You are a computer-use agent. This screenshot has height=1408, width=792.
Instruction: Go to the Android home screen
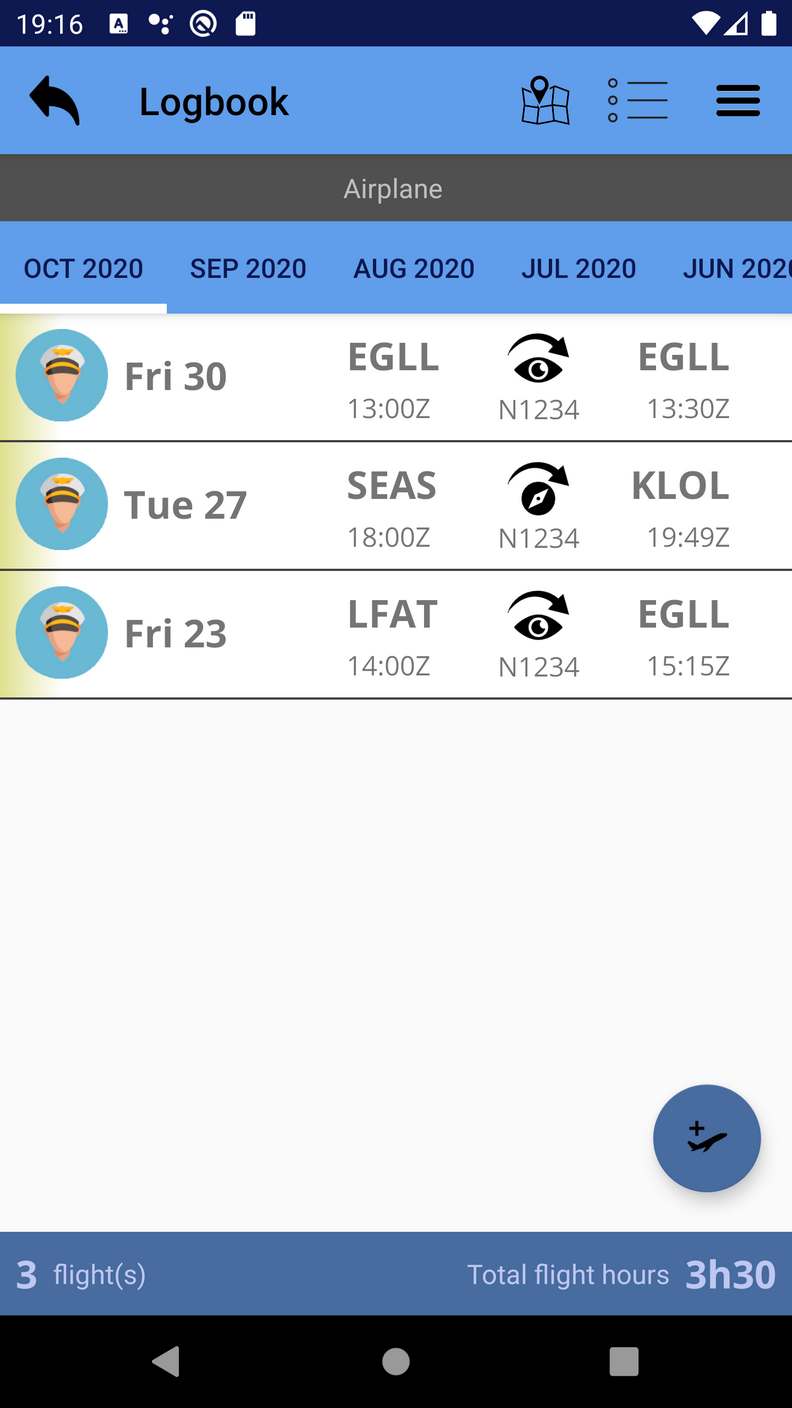[x=396, y=1361]
